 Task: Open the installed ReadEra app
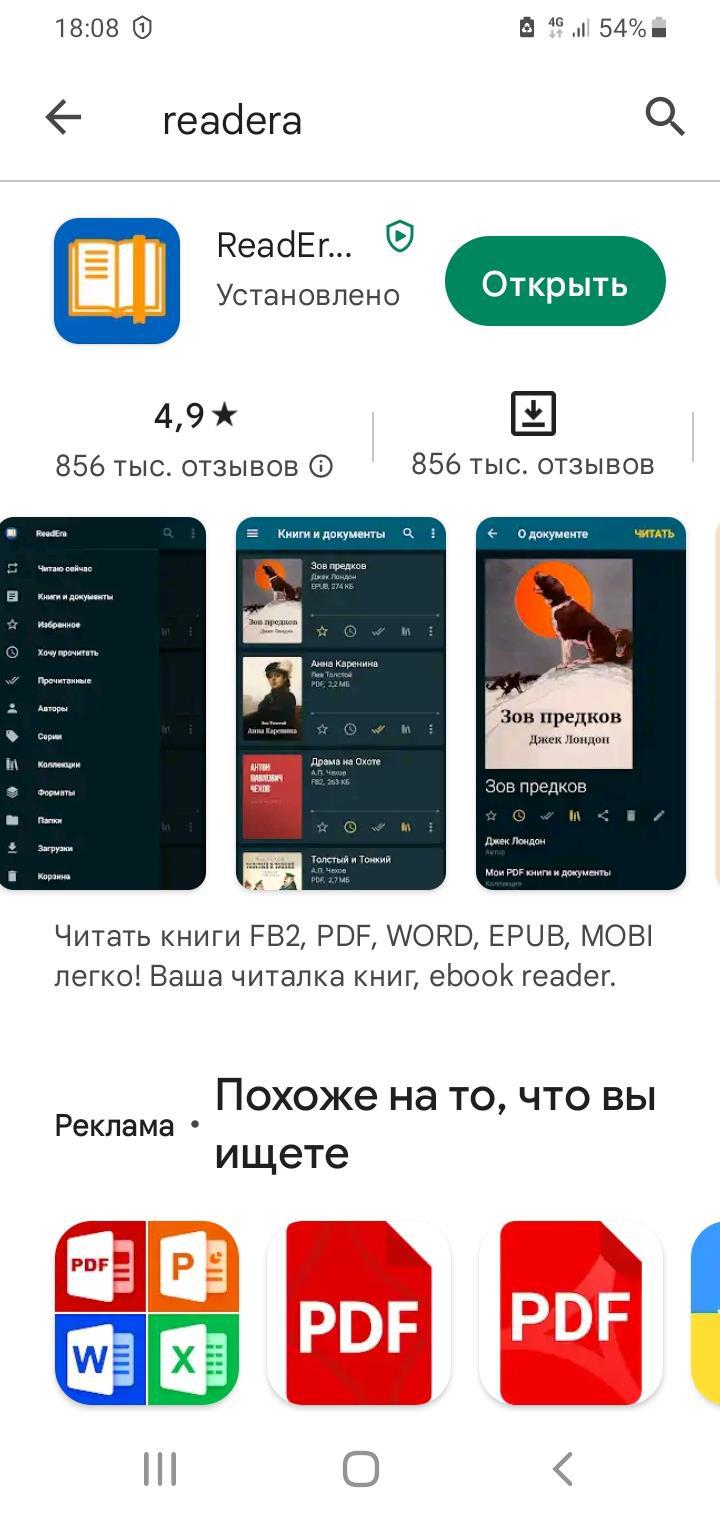555,282
